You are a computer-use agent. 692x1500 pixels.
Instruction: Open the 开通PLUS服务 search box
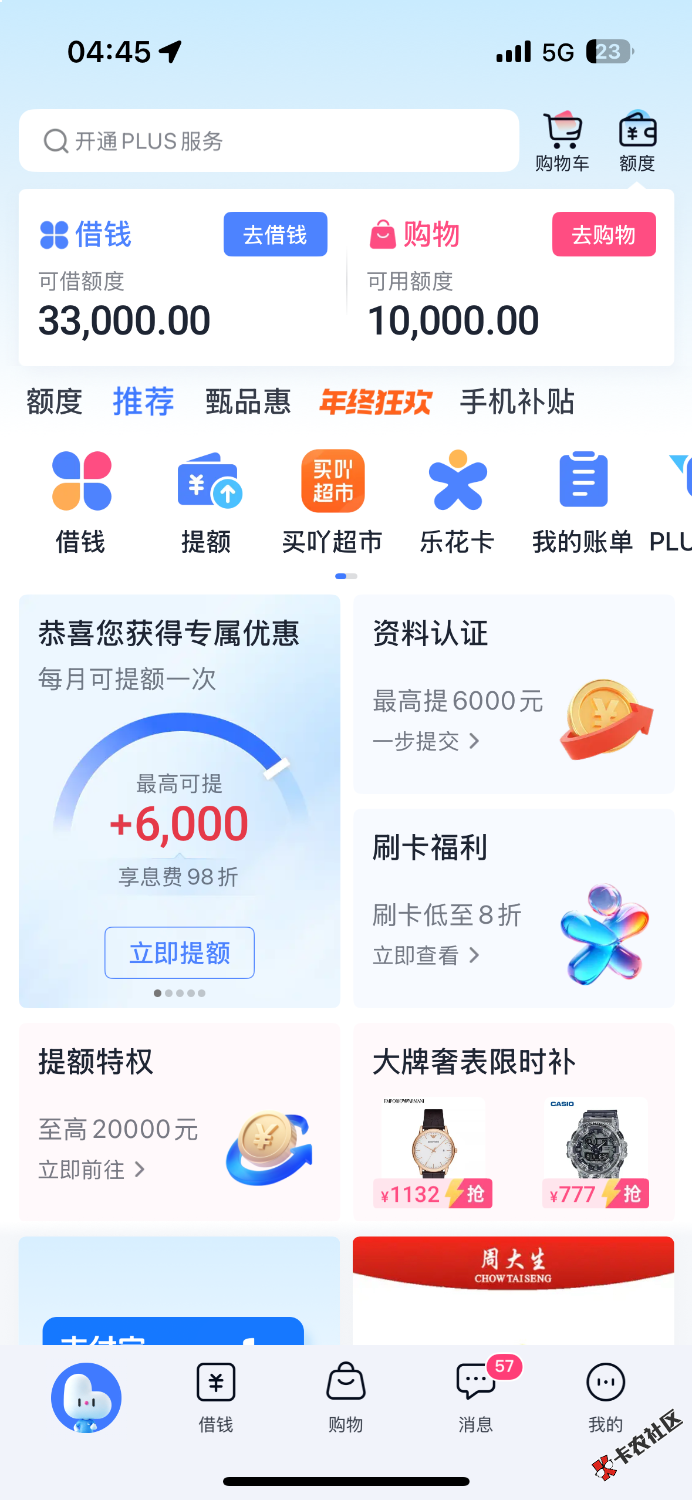click(x=268, y=141)
